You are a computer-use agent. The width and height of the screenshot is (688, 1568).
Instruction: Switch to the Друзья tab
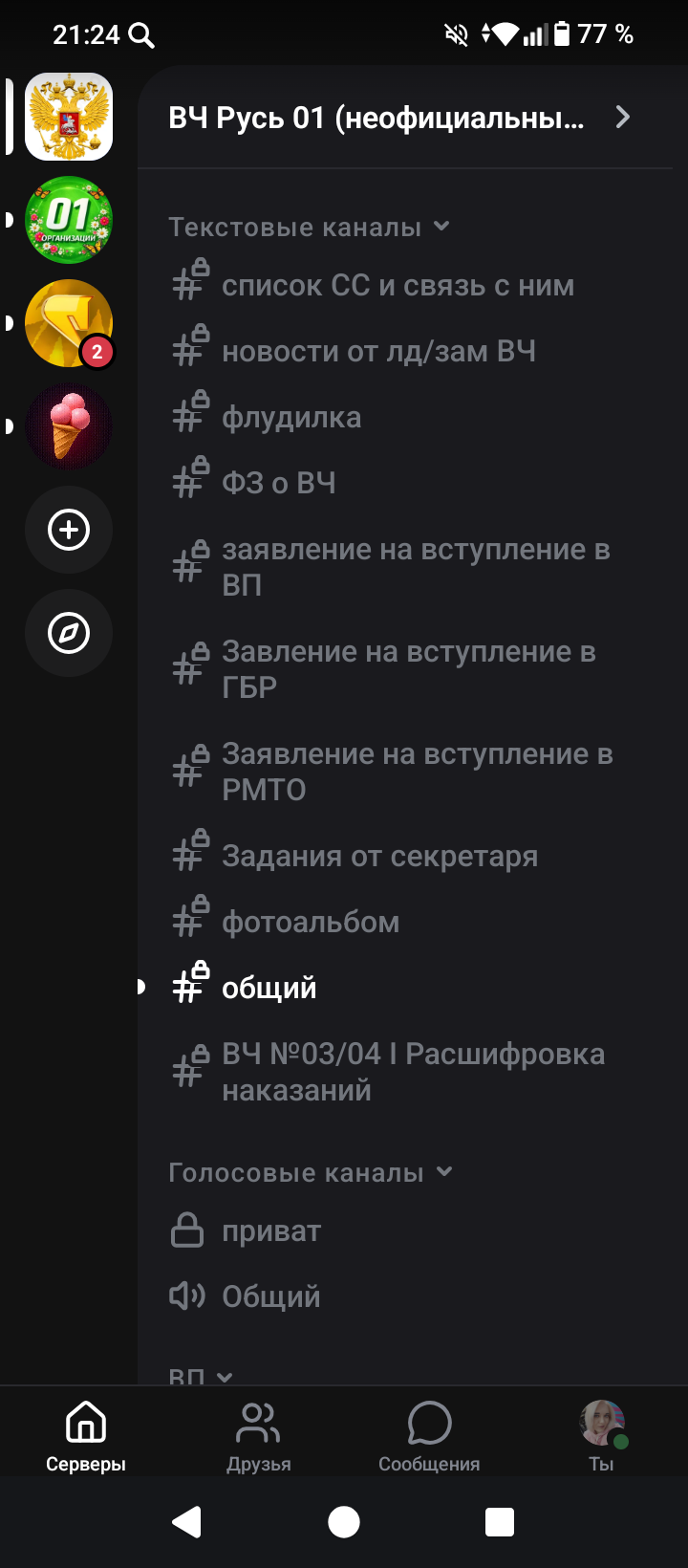258,1435
